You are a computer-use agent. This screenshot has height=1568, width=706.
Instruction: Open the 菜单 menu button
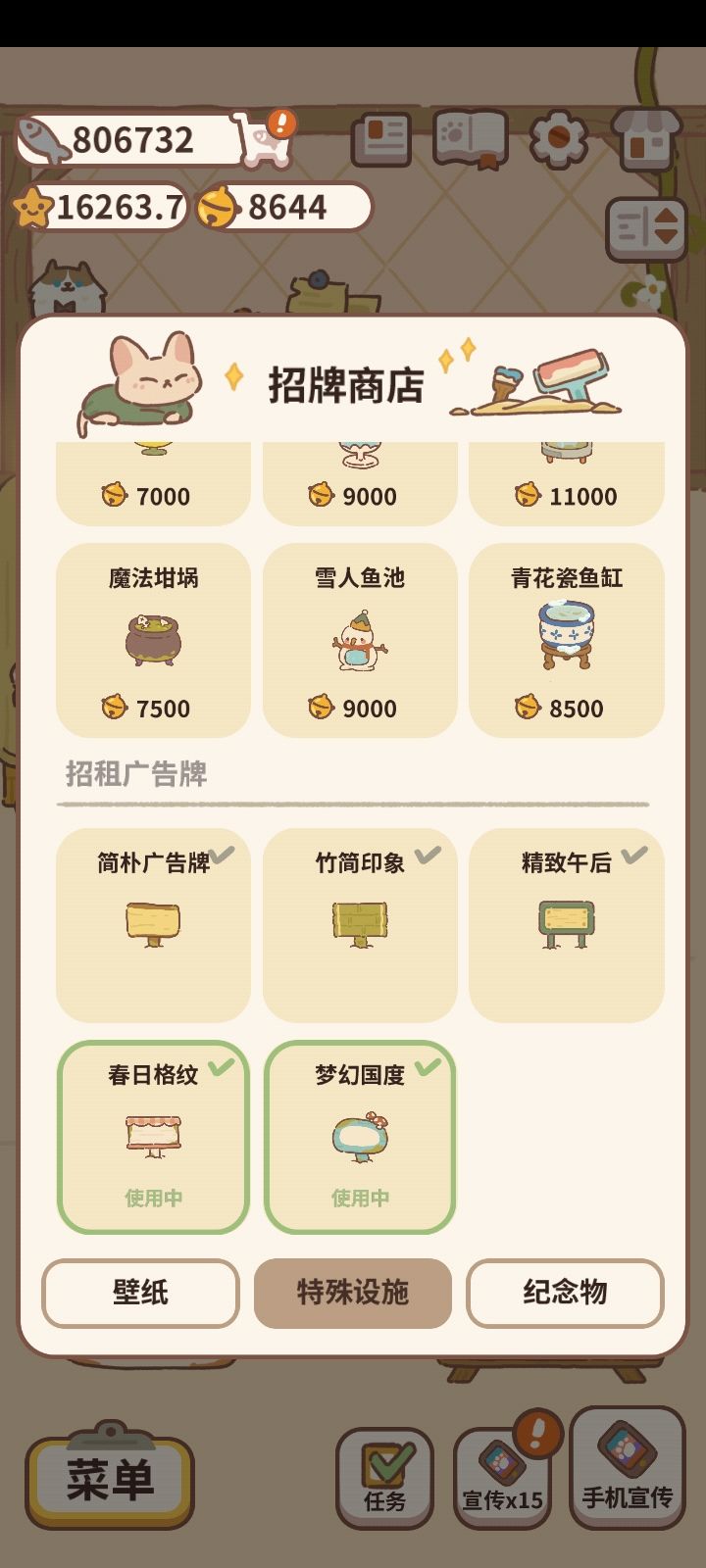(110, 1477)
